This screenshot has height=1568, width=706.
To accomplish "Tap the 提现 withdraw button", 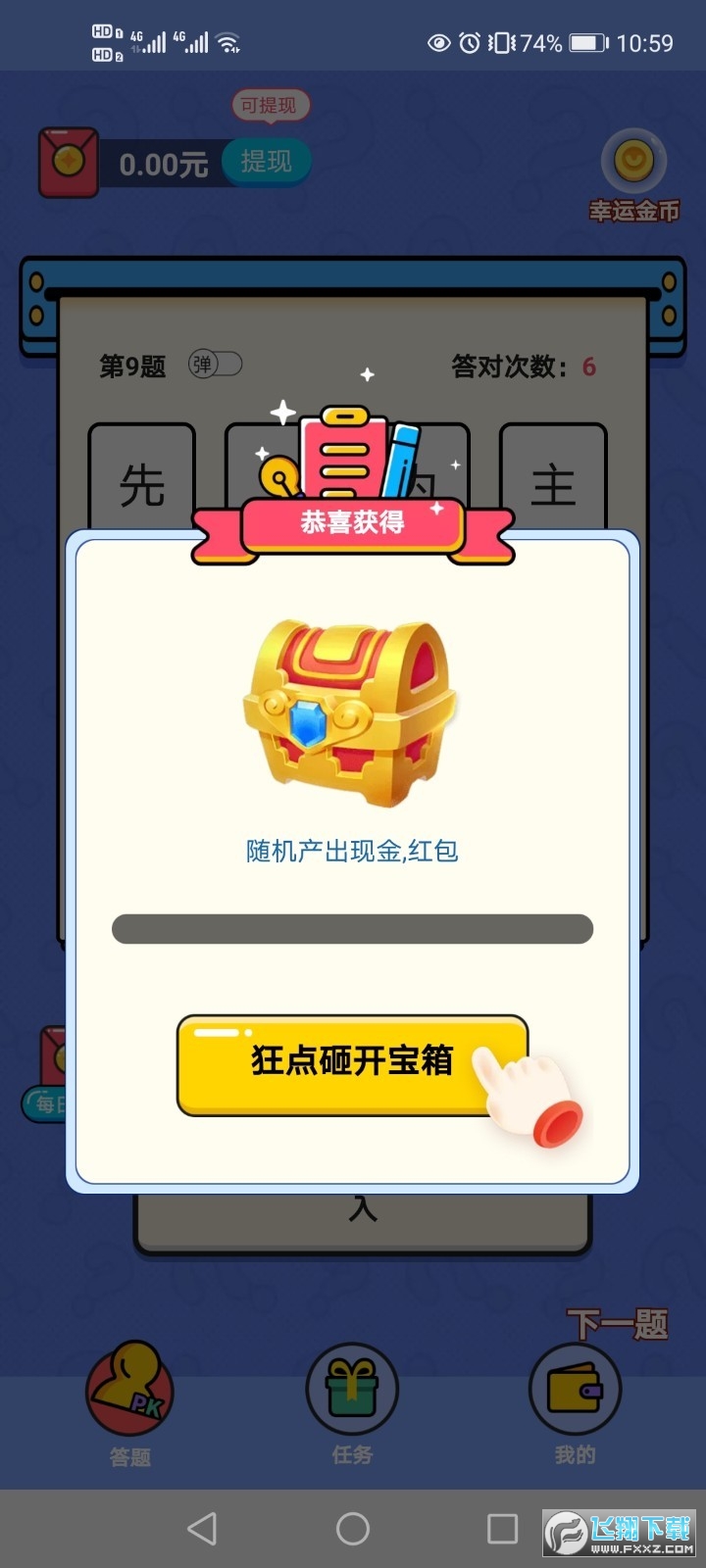I will (266, 162).
